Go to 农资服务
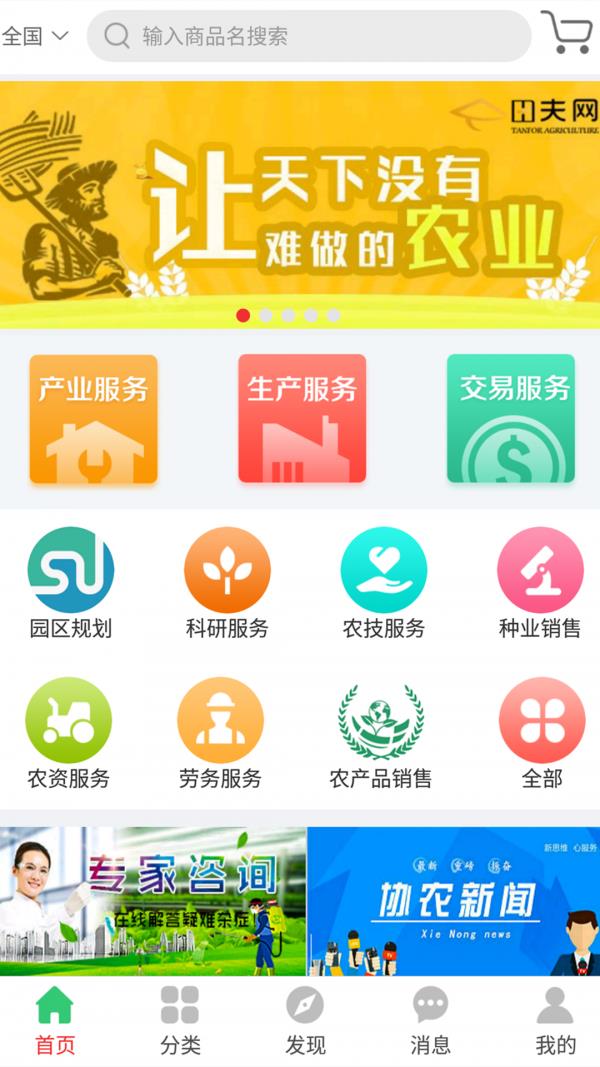 point(68,733)
